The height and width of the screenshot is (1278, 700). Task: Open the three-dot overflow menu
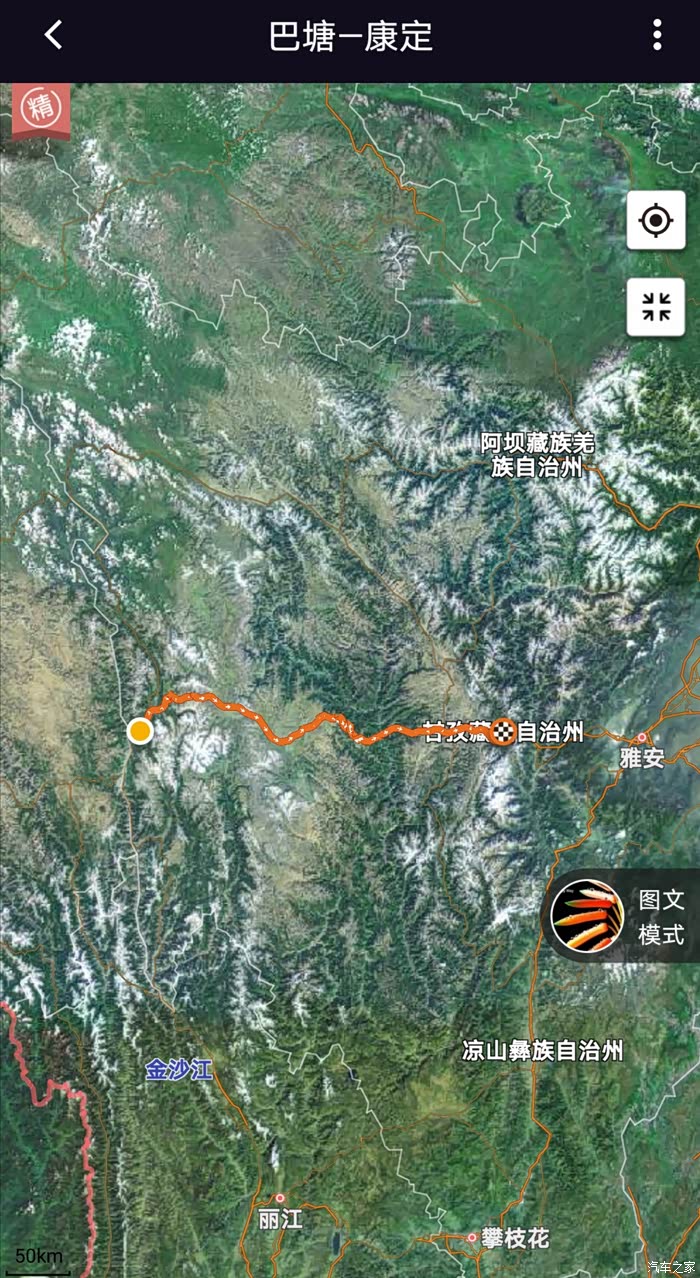(657, 36)
